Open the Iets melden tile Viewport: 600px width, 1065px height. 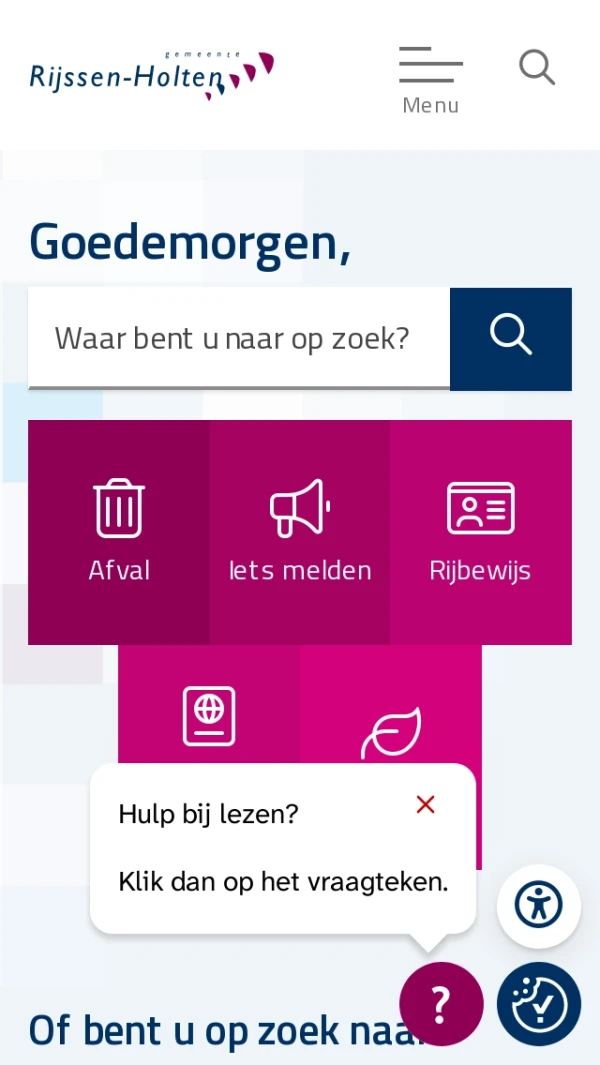[300, 532]
